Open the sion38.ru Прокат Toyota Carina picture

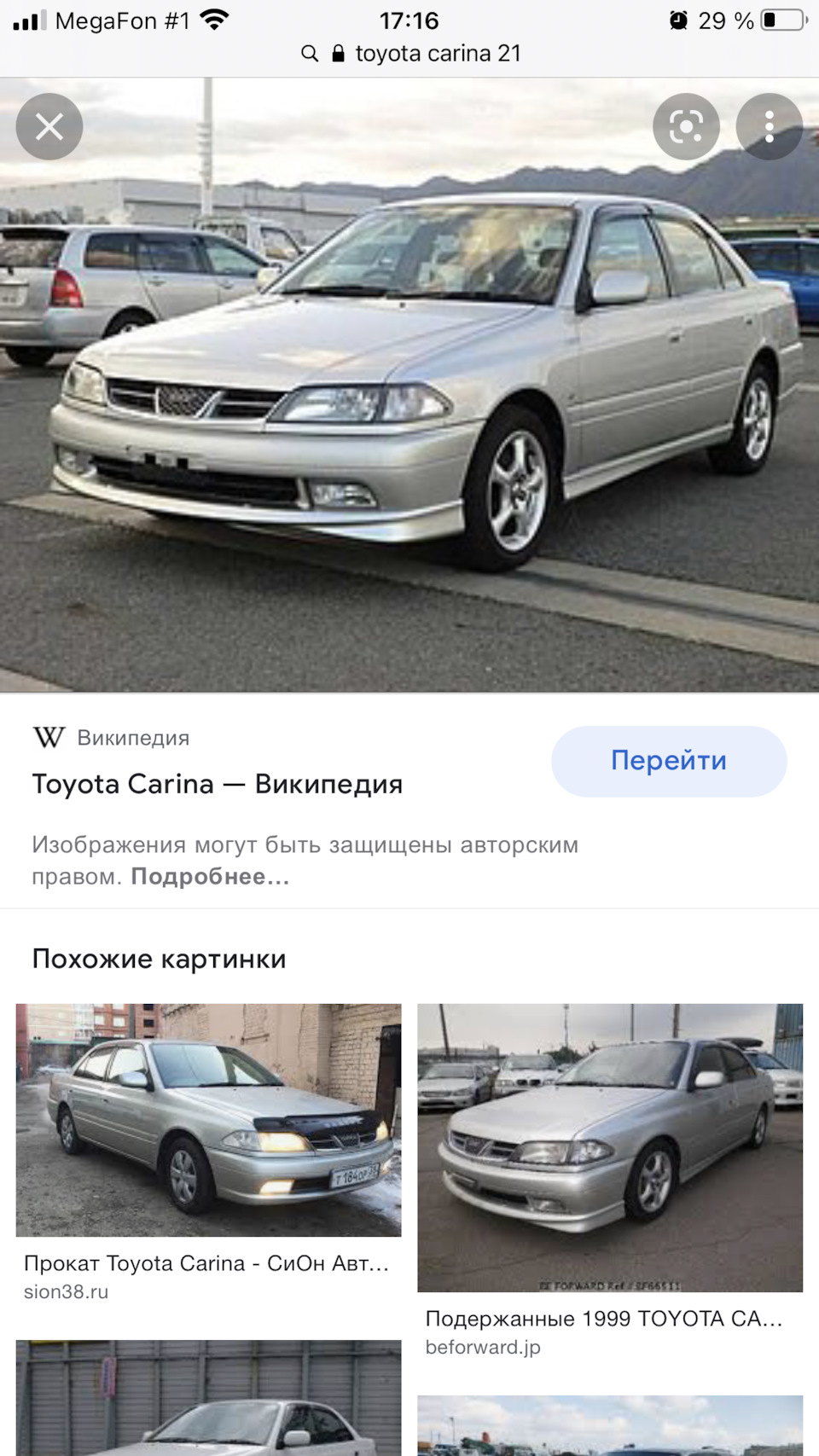point(208,1120)
